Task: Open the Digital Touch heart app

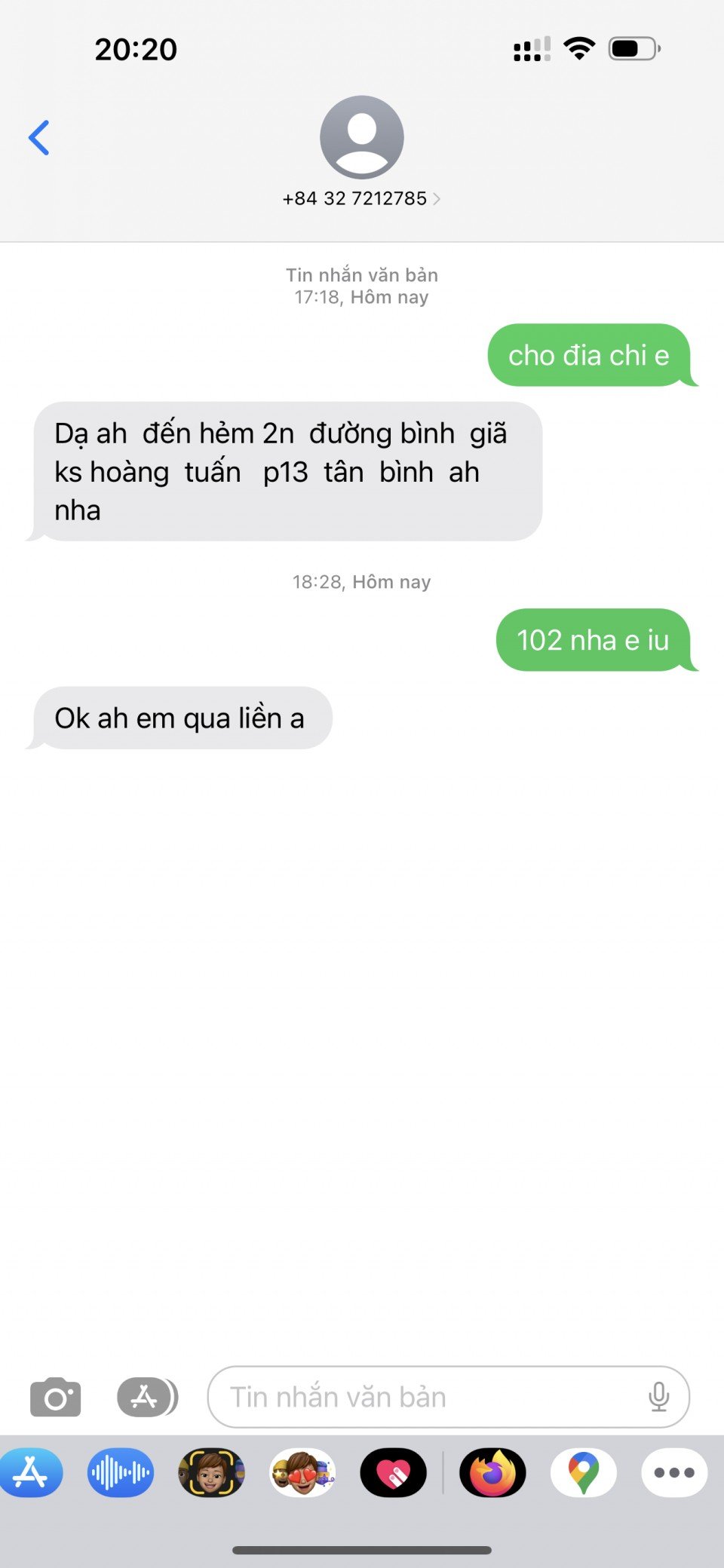Action: tap(393, 1472)
